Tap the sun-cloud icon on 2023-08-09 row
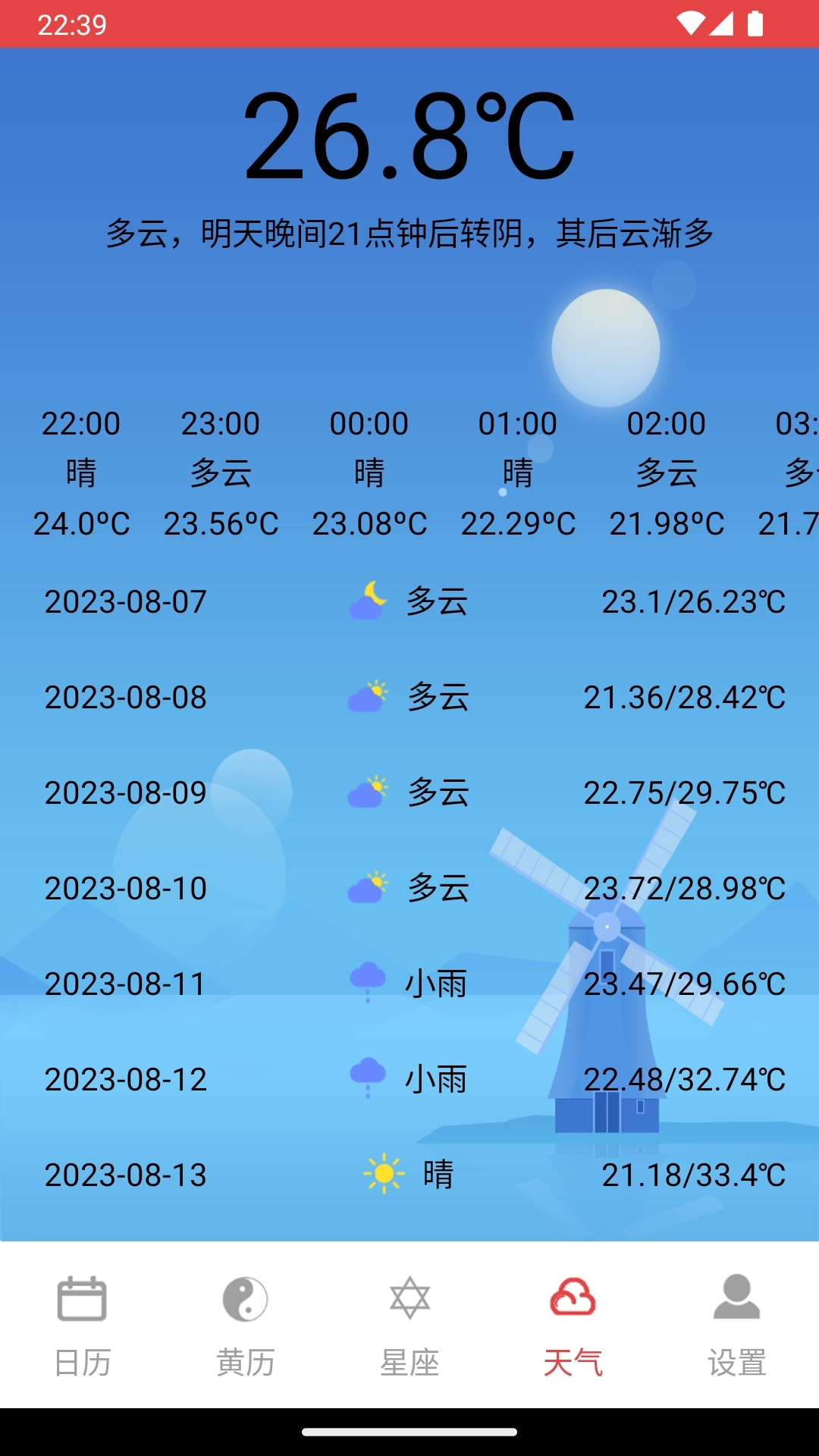This screenshot has height=1456, width=819. pyautogui.click(x=367, y=791)
